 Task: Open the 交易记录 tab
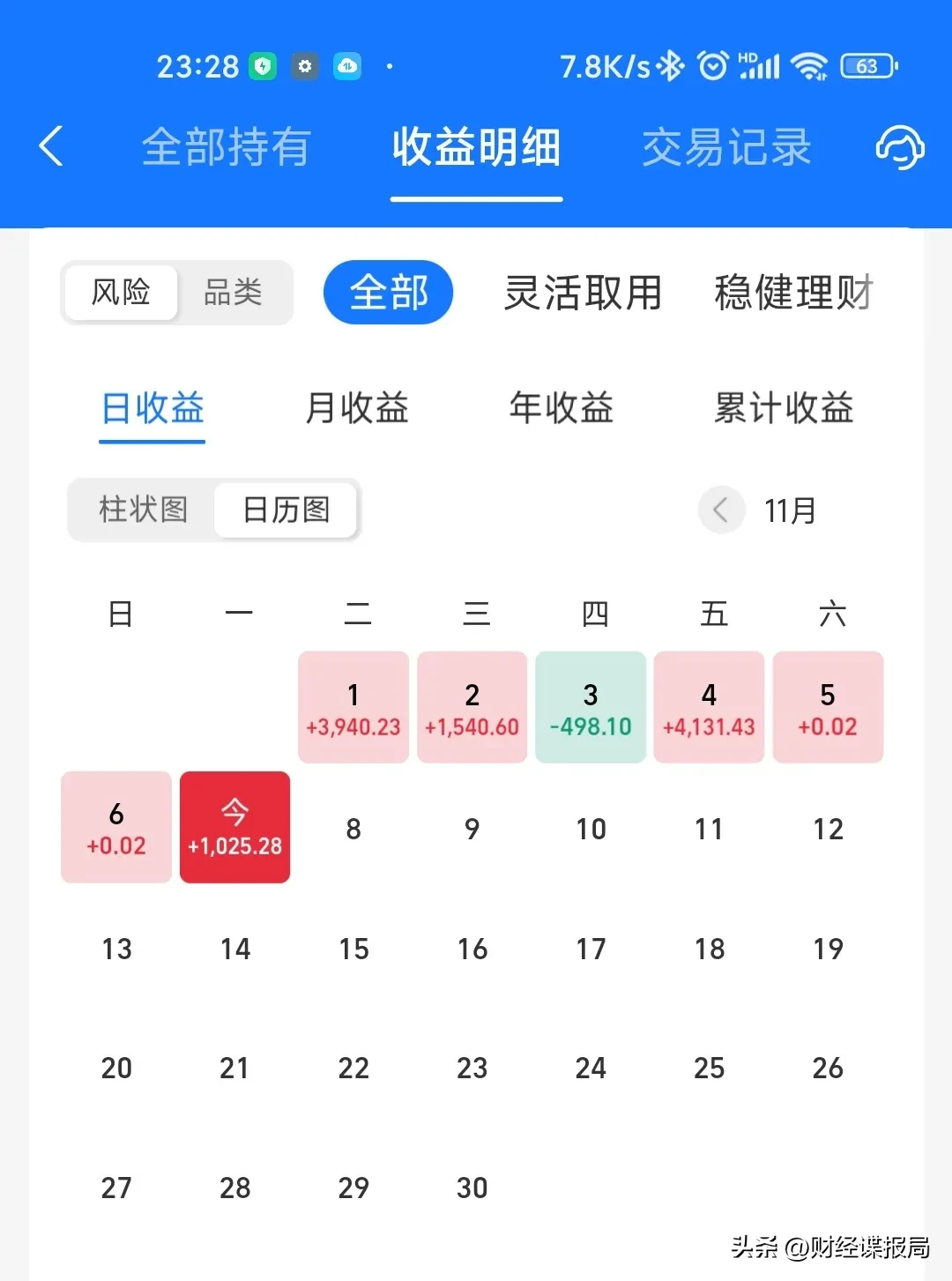(x=726, y=147)
